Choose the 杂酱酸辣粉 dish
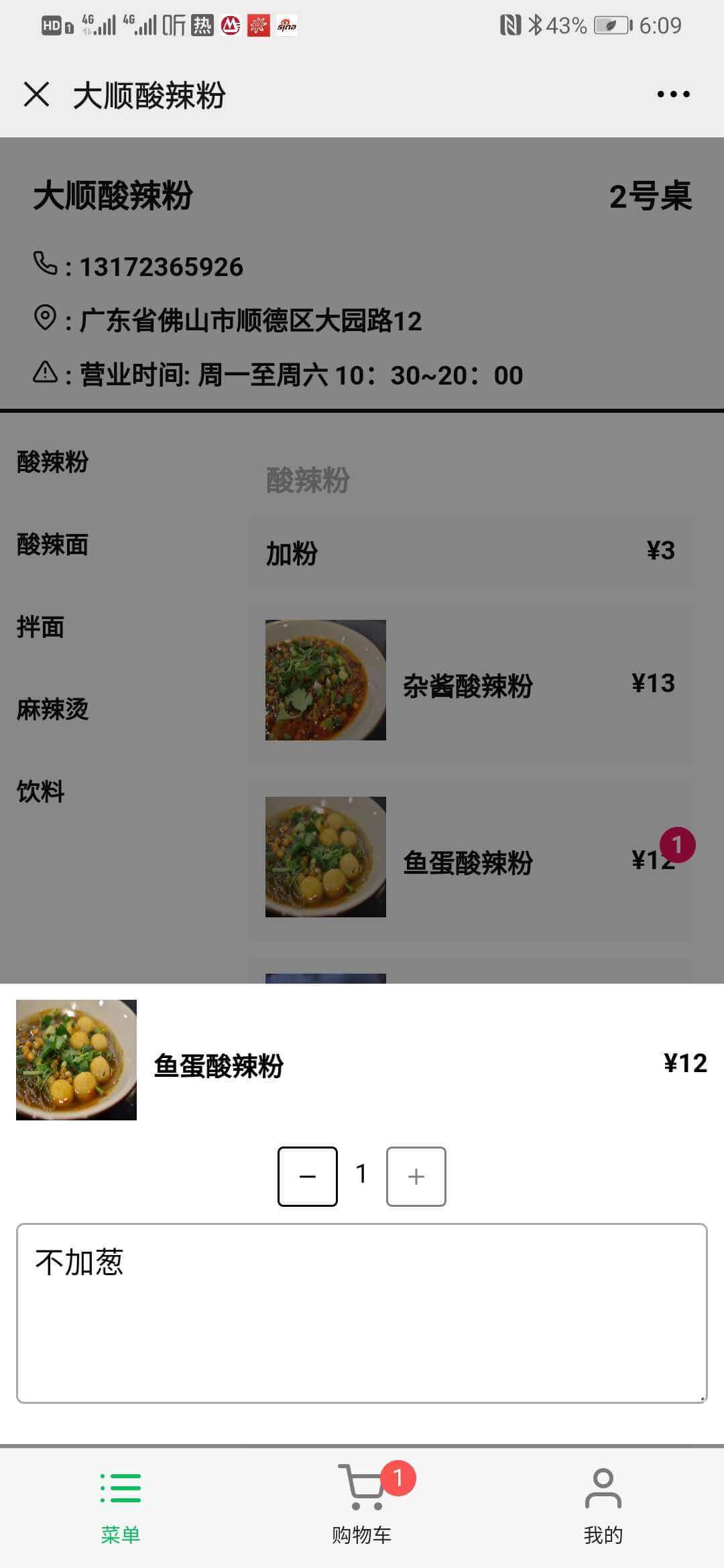724x1568 pixels. (x=469, y=685)
